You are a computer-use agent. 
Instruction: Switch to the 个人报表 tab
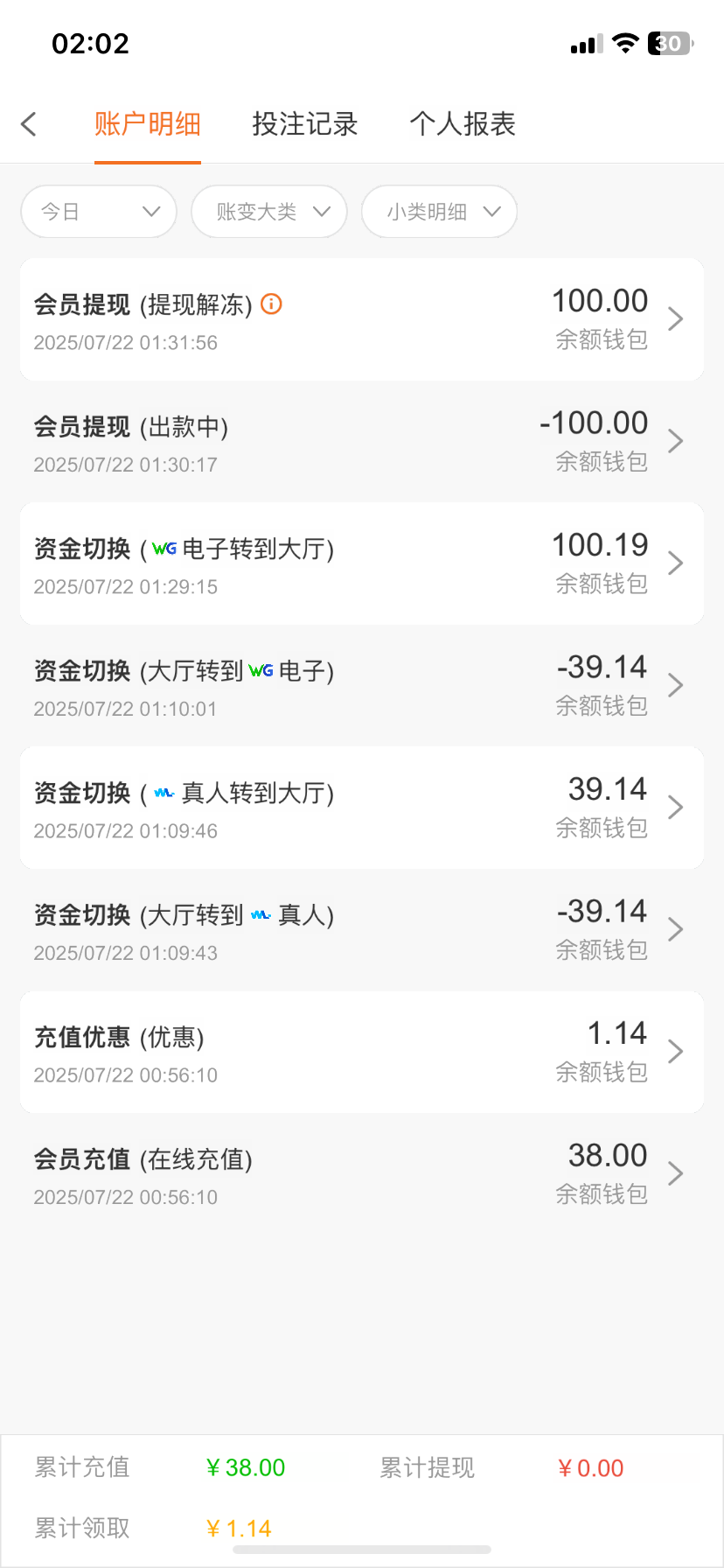463,124
